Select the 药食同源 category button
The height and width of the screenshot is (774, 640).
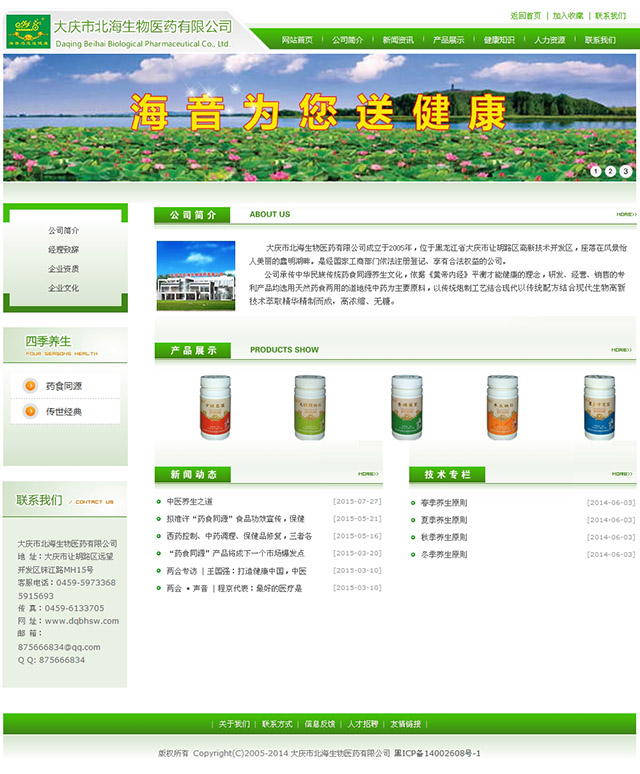click(64, 386)
